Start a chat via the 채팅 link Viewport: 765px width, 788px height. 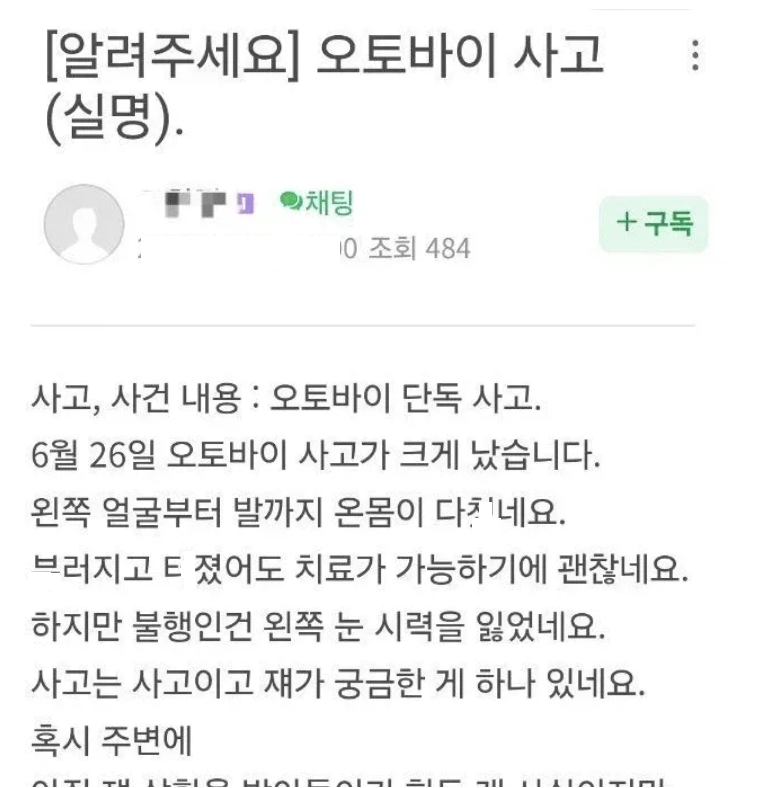tap(317, 203)
